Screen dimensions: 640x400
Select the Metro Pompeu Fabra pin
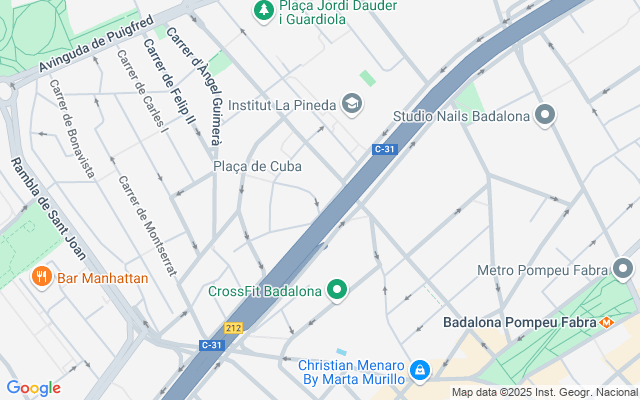click(624, 269)
